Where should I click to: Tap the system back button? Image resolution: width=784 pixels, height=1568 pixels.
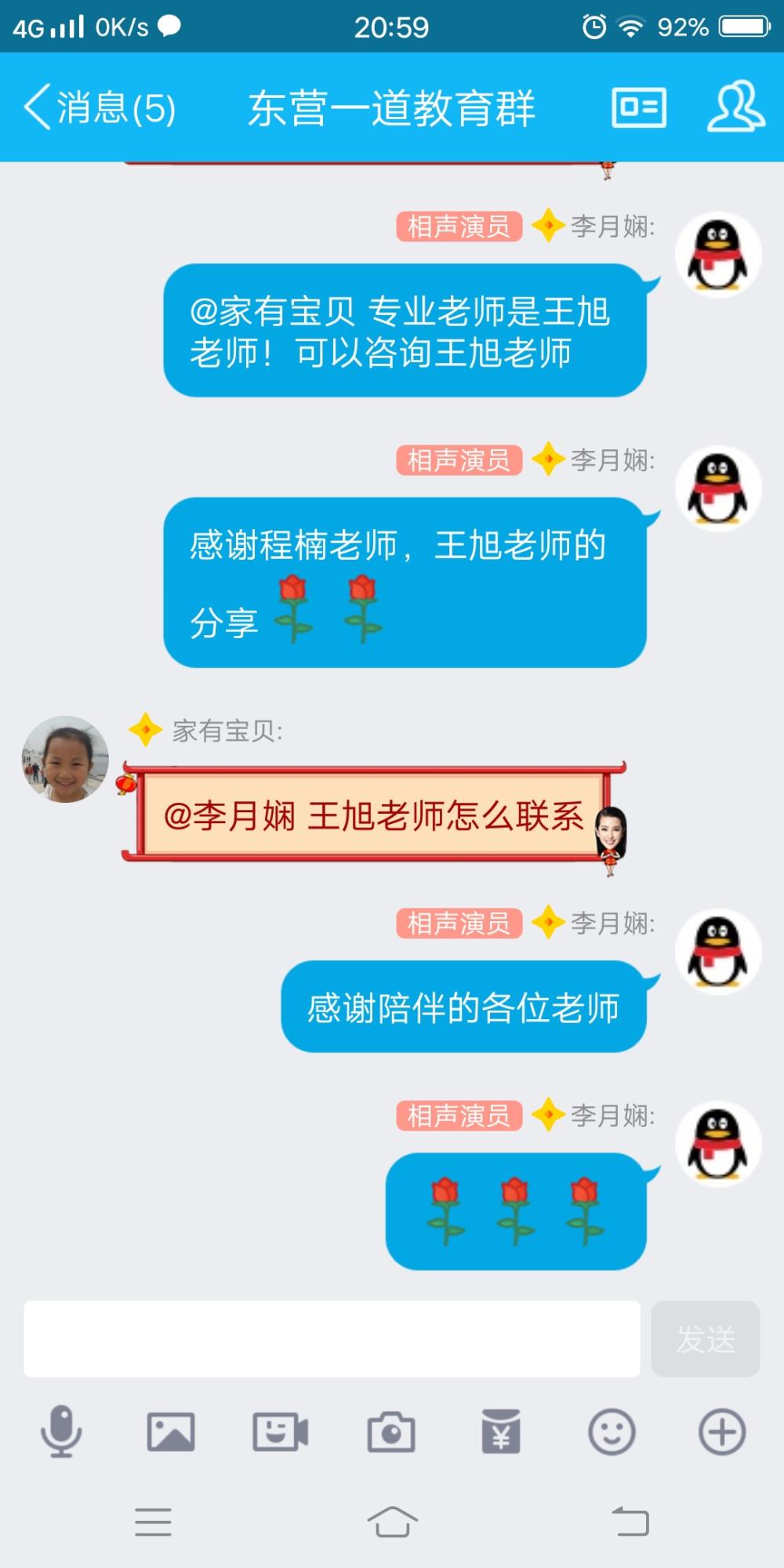[x=630, y=1522]
